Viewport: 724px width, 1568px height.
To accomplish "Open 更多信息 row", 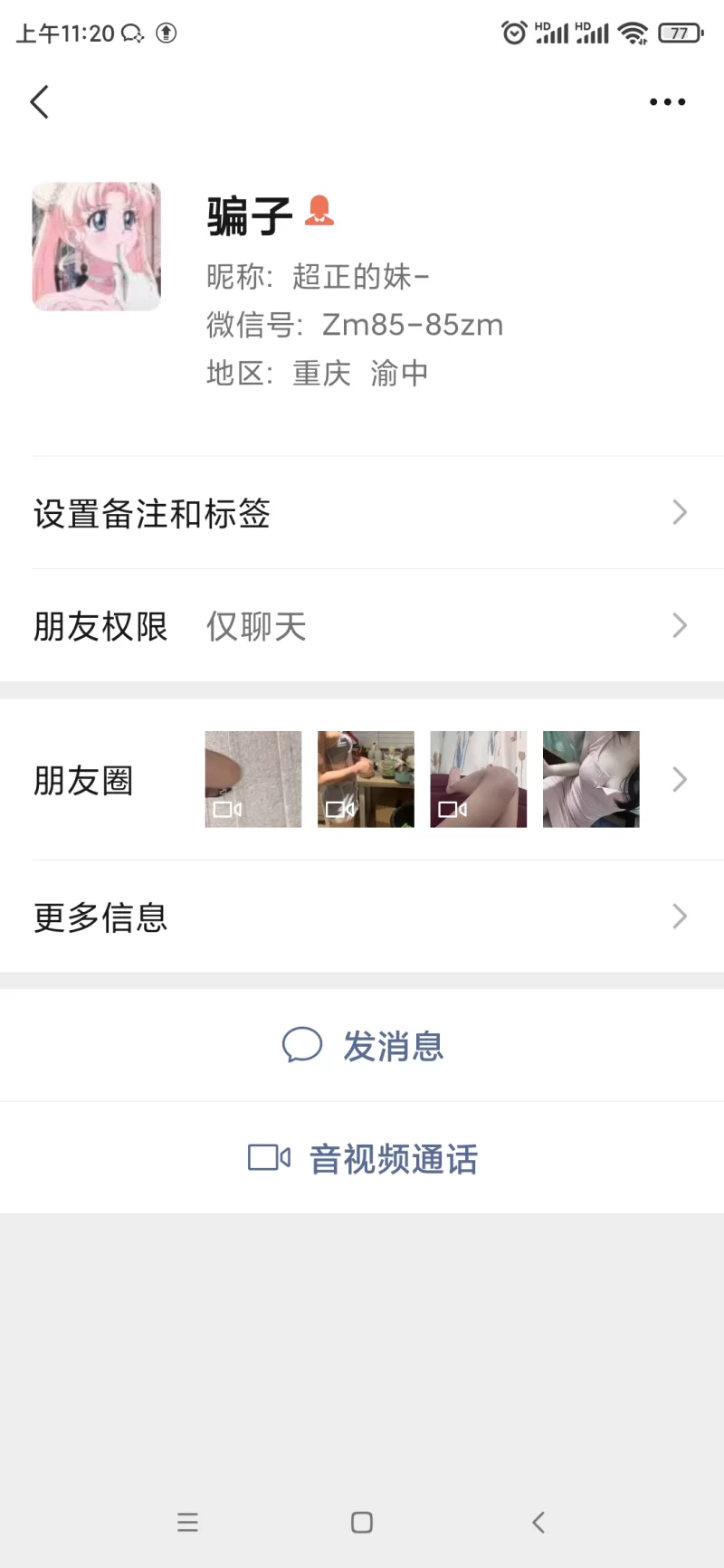I will click(x=362, y=917).
